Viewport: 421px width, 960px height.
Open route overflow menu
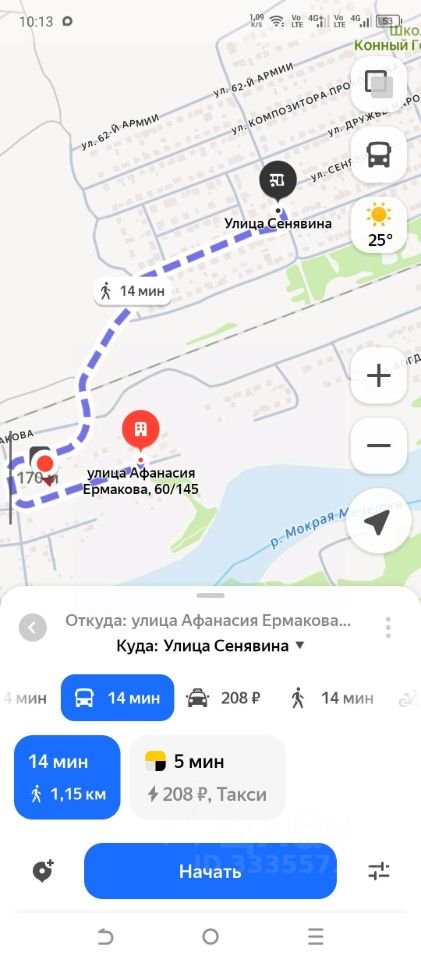click(x=388, y=628)
